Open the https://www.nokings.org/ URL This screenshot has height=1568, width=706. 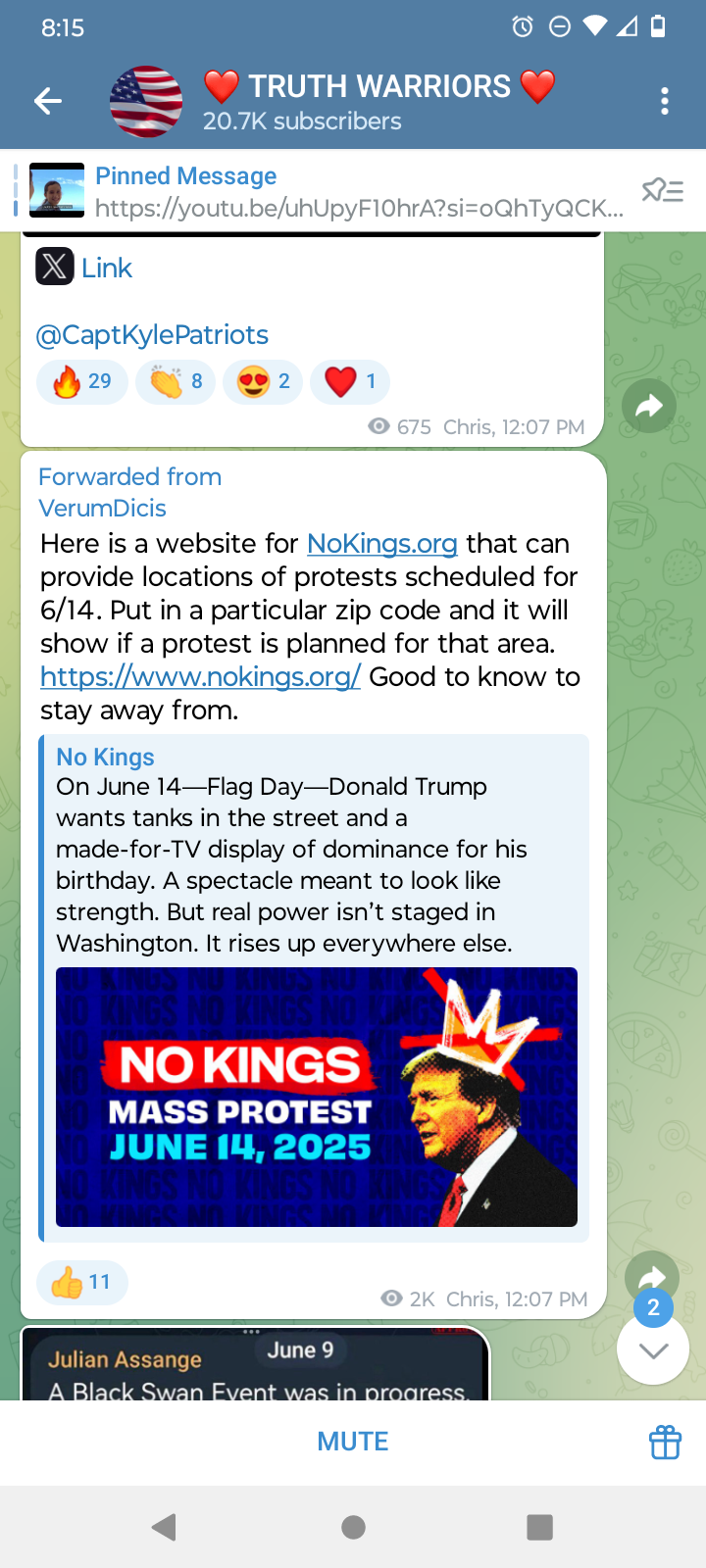point(200,677)
